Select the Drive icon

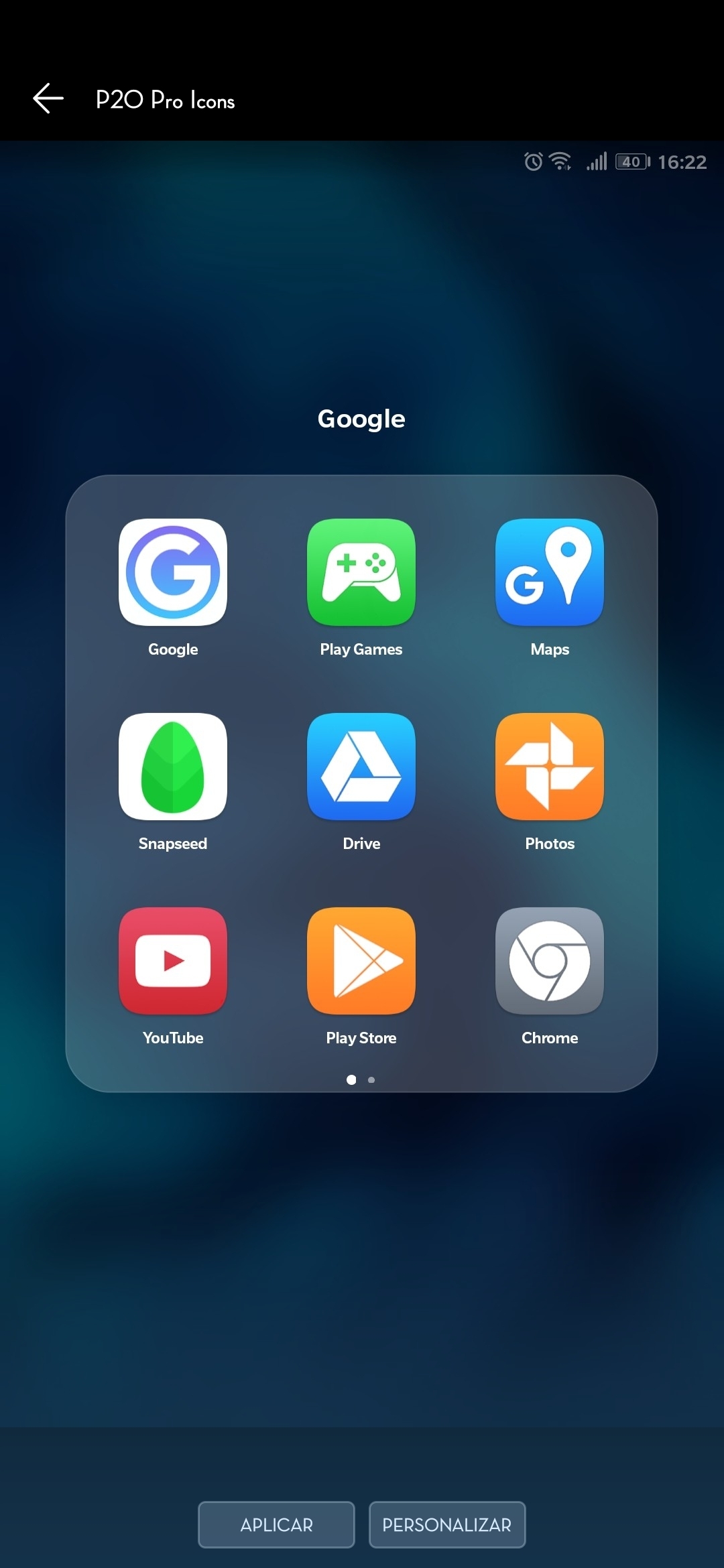361,767
